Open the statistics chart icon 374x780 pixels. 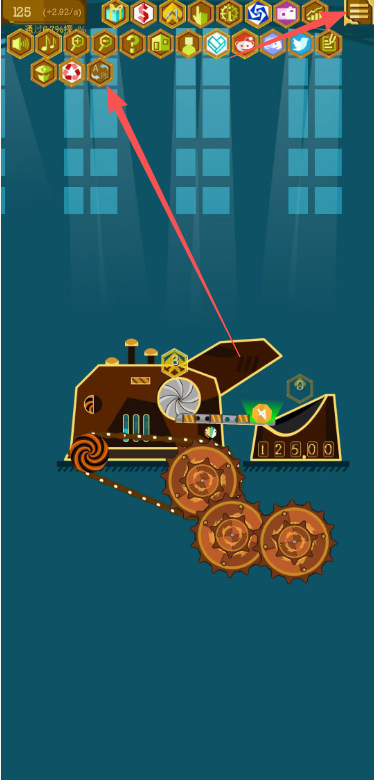click(315, 14)
